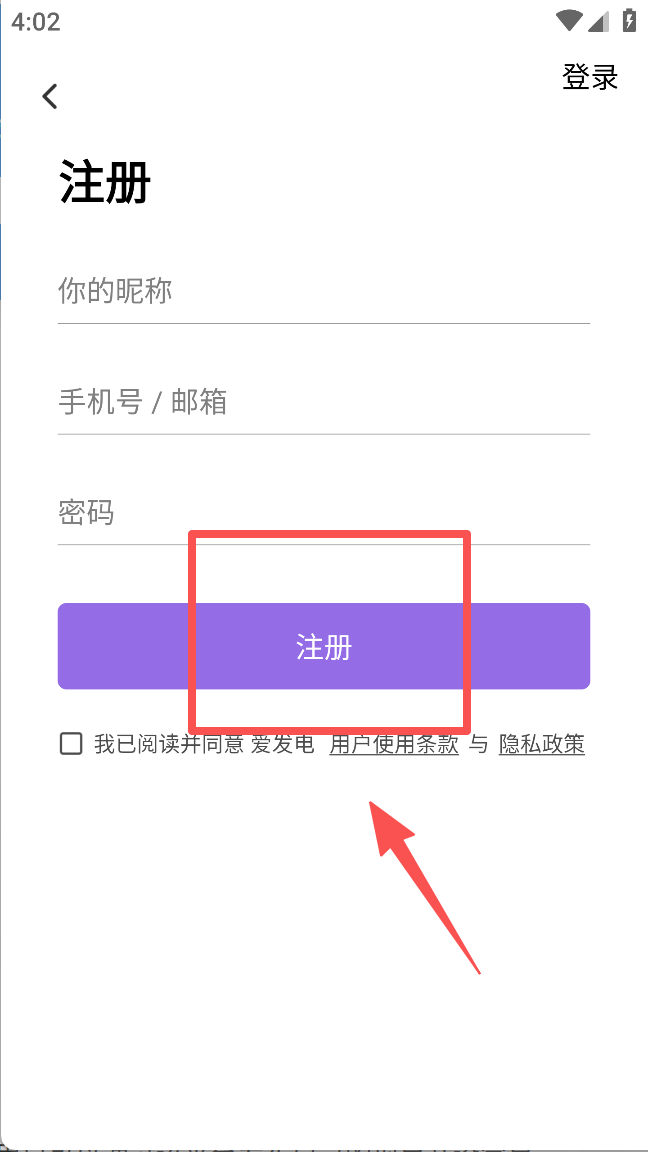
Task: Tap the 手机号 / 邮箱 field
Action: [x=323, y=403]
